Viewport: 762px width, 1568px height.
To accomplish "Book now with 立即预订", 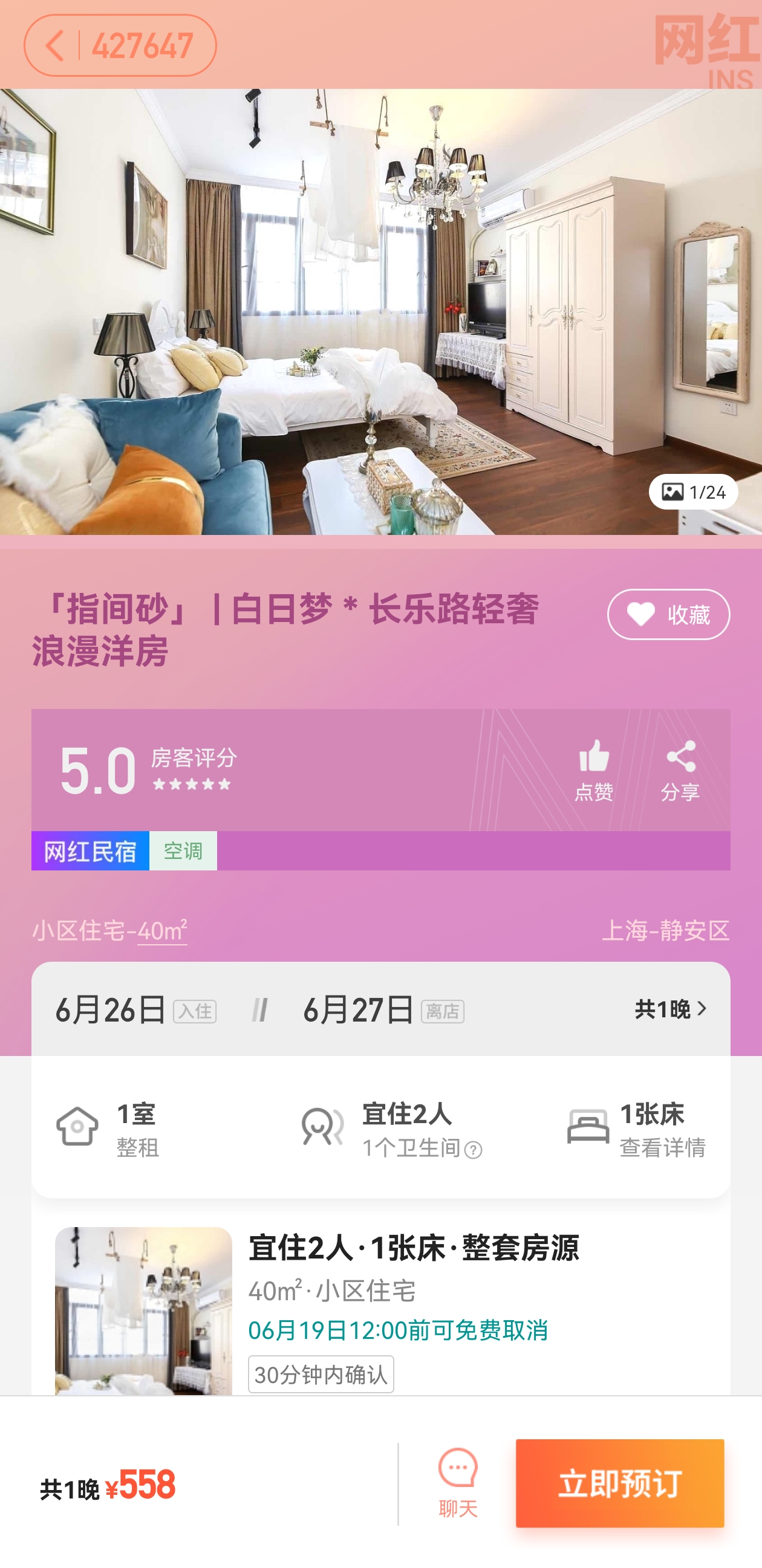I will [x=619, y=1483].
